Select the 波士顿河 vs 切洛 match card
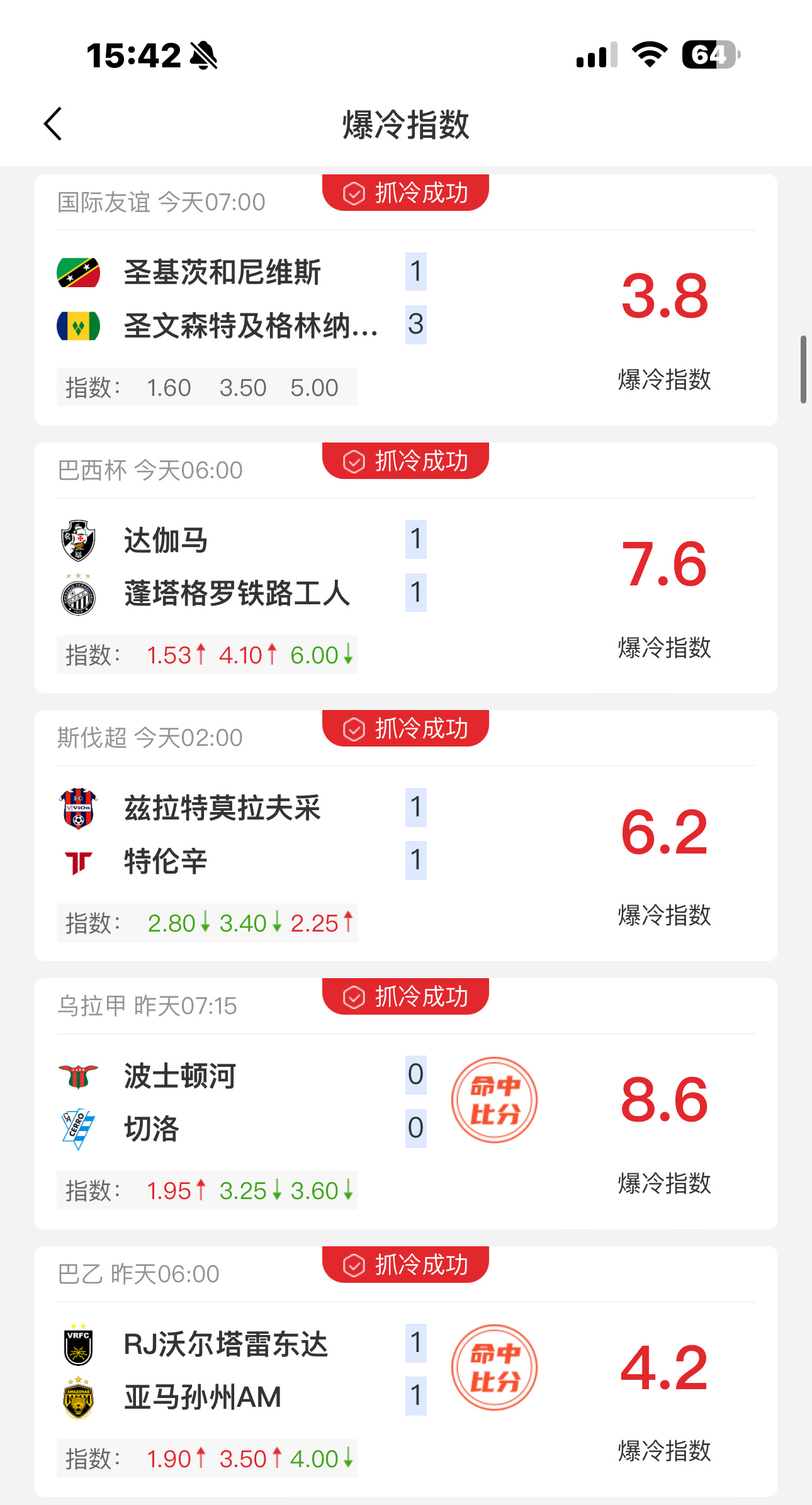Screen dimensions: 812x1505 point(405,1103)
